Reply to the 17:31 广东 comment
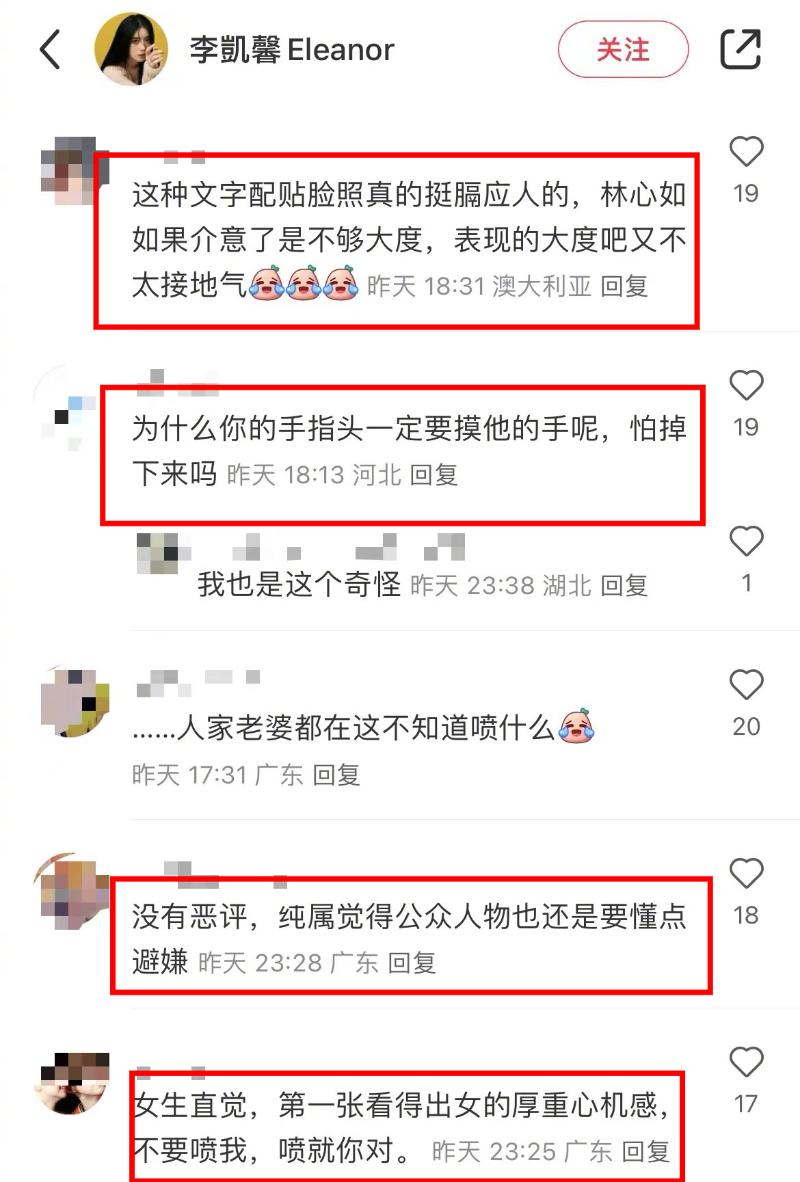 pos(336,774)
